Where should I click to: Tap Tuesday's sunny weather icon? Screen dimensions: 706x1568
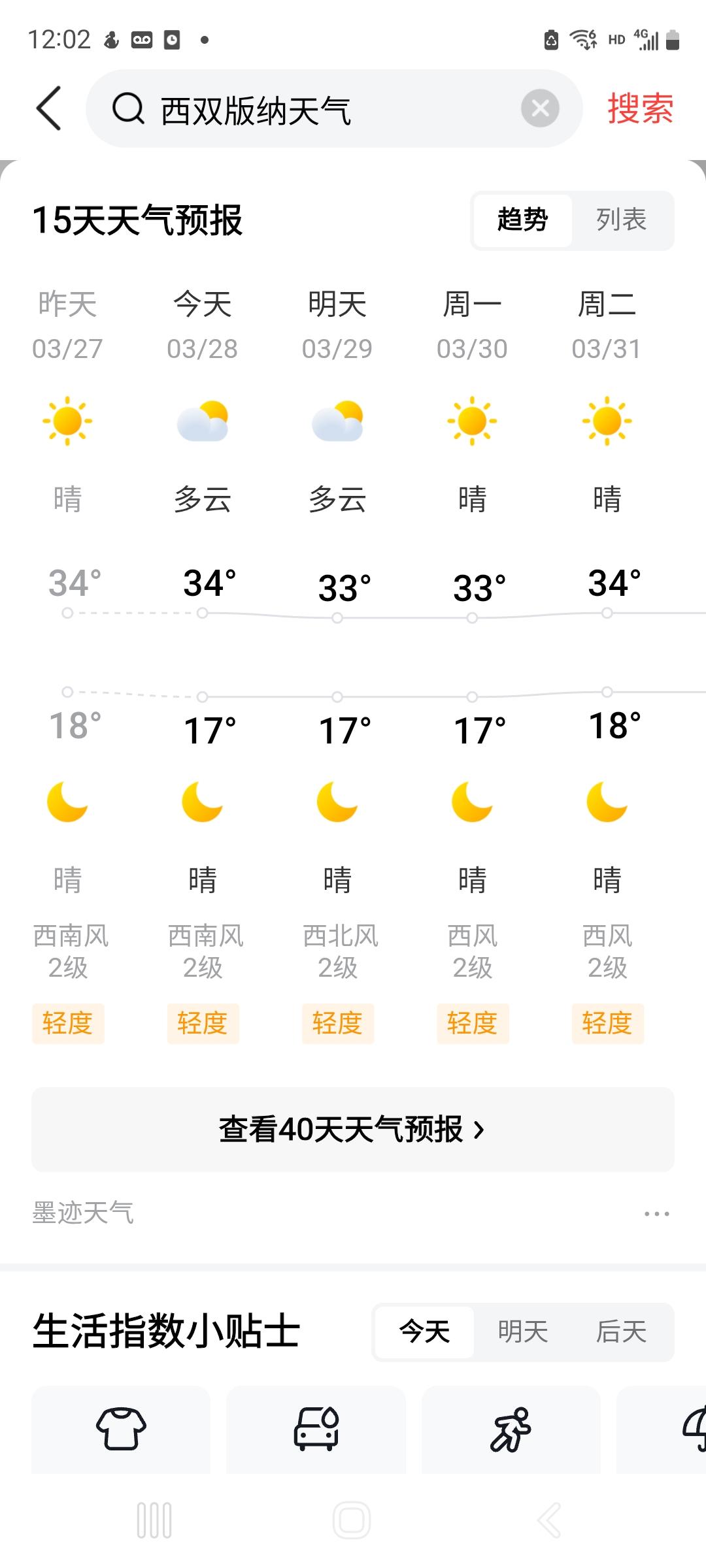607,421
